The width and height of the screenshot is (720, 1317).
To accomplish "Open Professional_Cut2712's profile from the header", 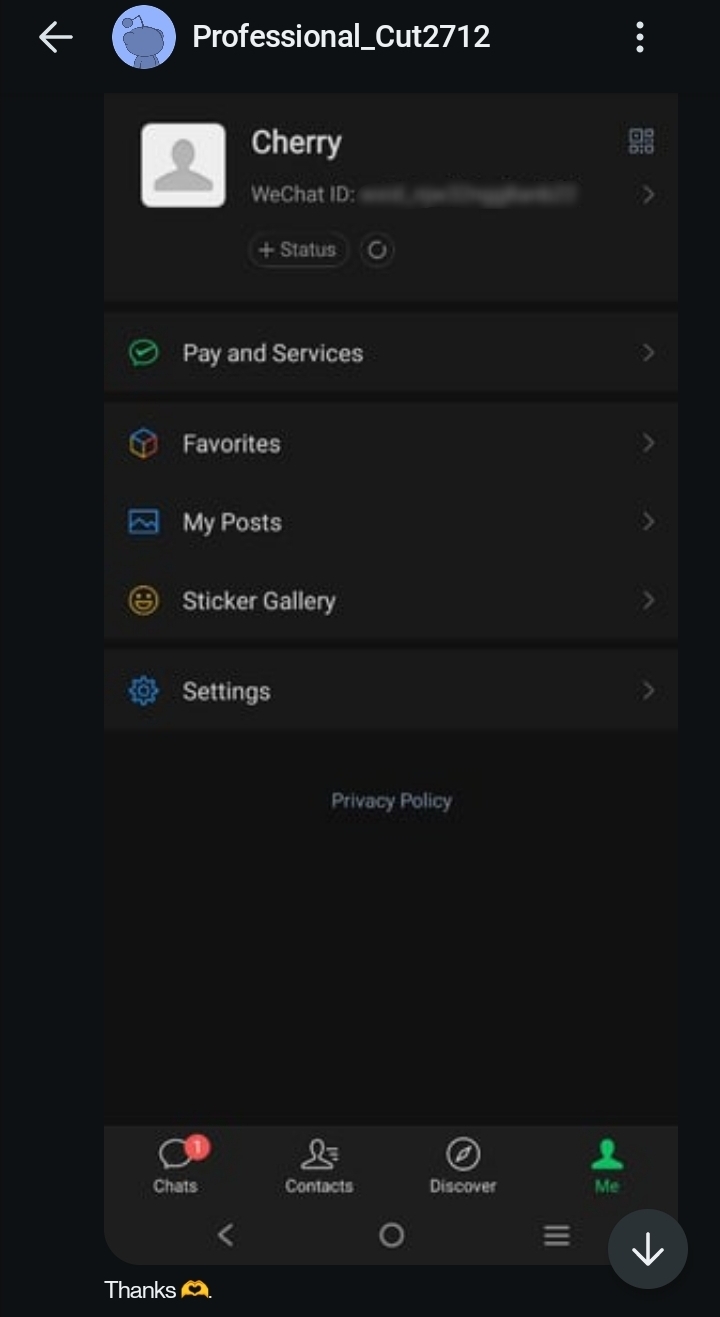I will point(340,37).
